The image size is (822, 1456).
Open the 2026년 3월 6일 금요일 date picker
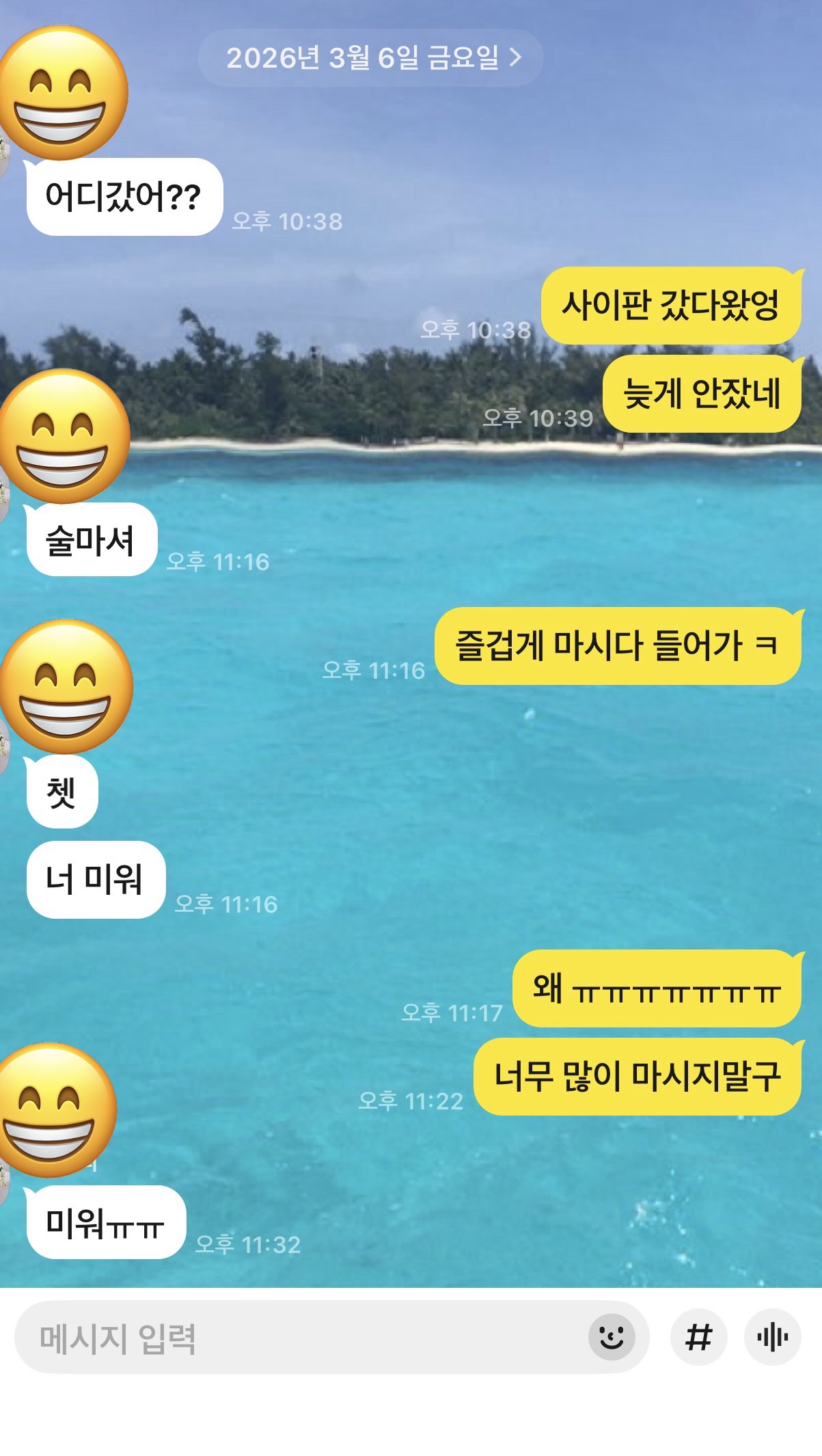(x=371, y=58)
